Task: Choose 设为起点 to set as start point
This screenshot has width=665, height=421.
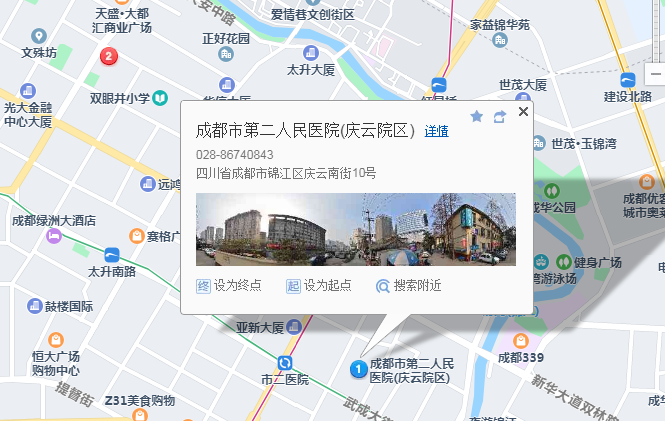Action: (x=319, y=285)
